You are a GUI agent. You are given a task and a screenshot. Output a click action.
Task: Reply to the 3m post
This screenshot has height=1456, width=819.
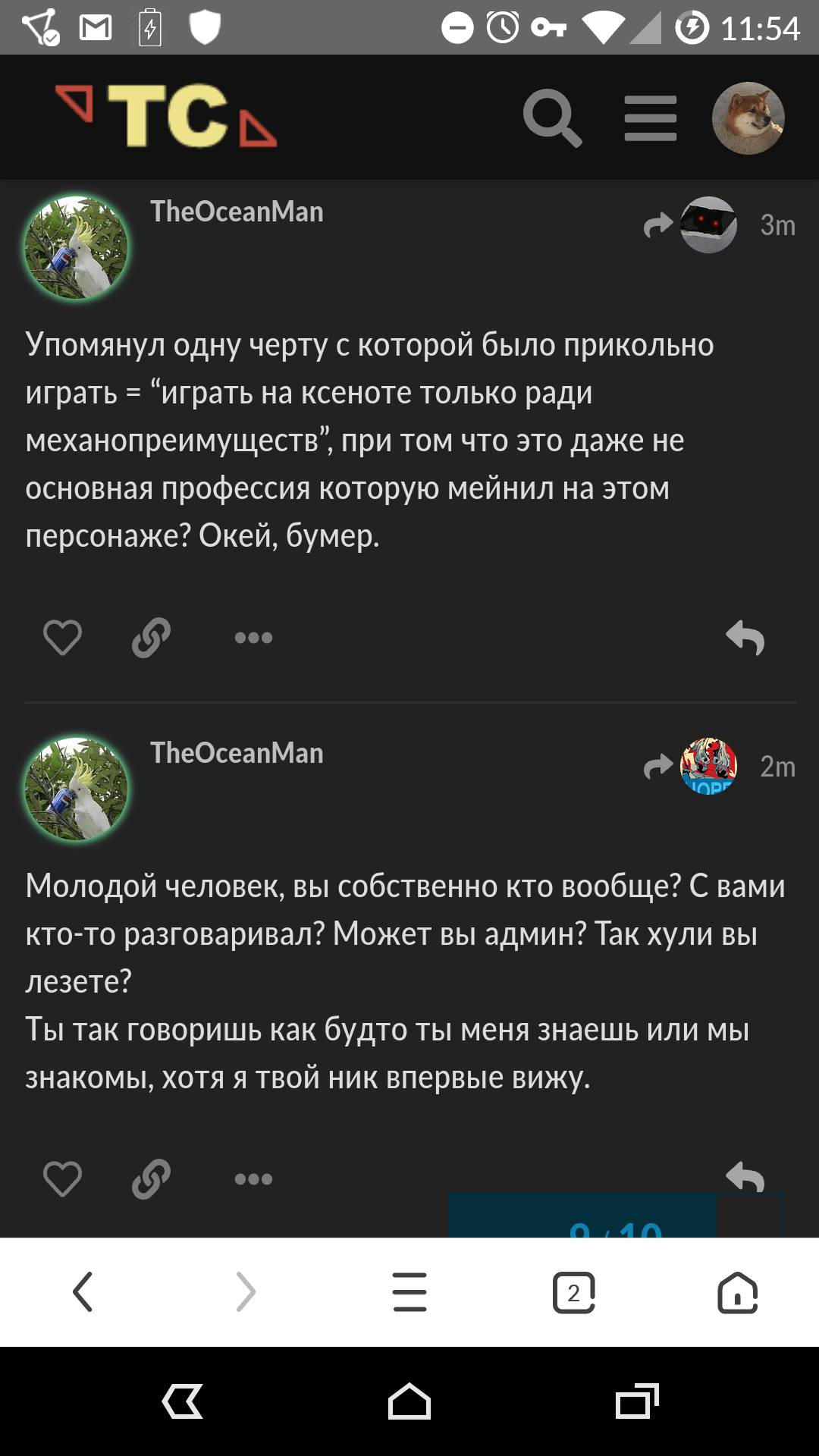coord(745,637)
